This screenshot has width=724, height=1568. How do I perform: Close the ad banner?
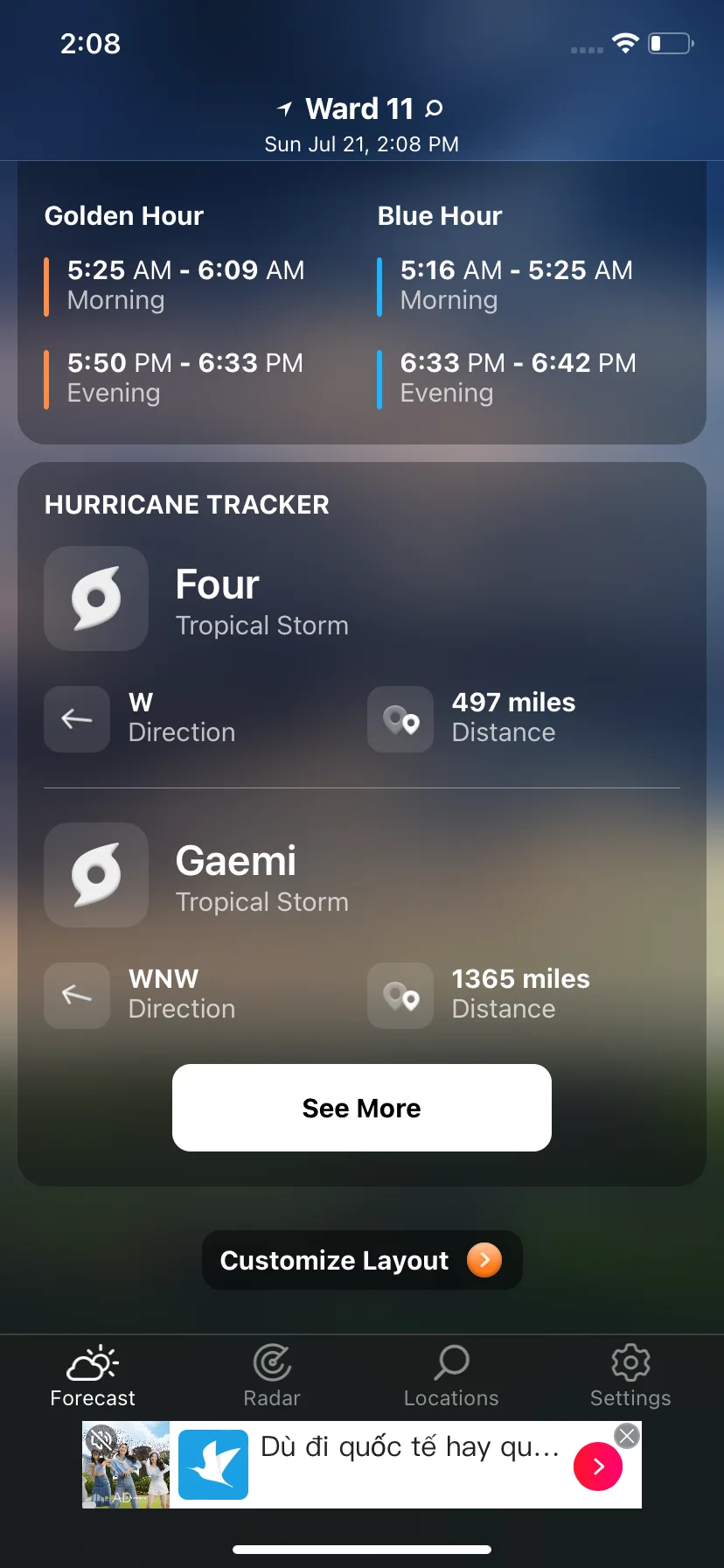[x=627, y=1436]
